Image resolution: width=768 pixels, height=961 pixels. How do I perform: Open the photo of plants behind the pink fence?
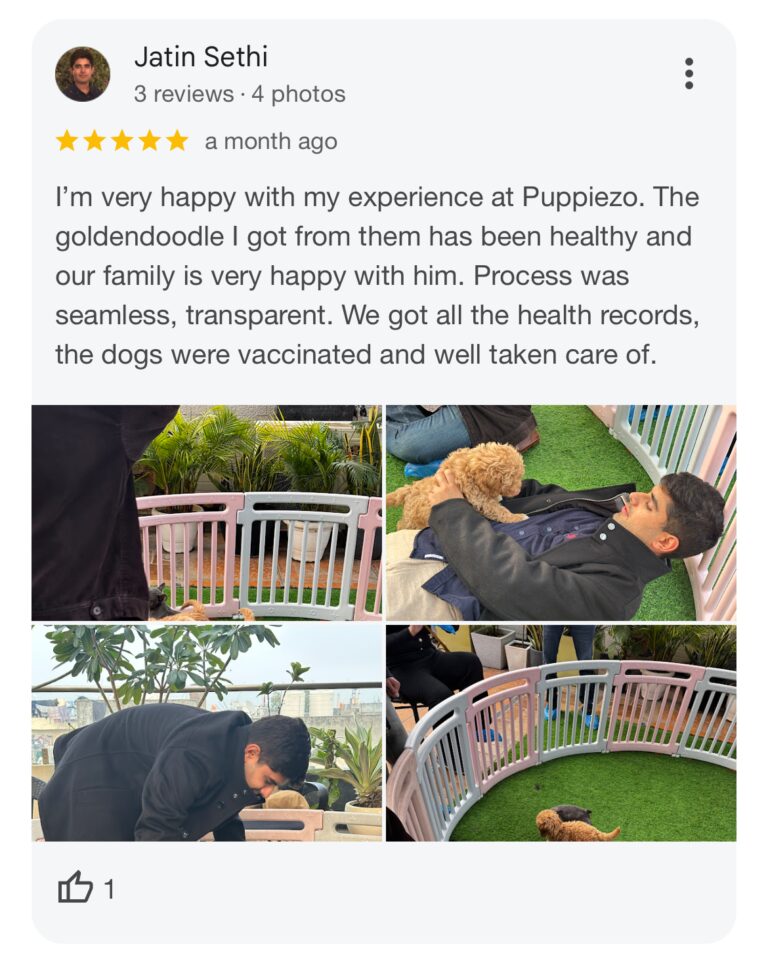(207, 513)
